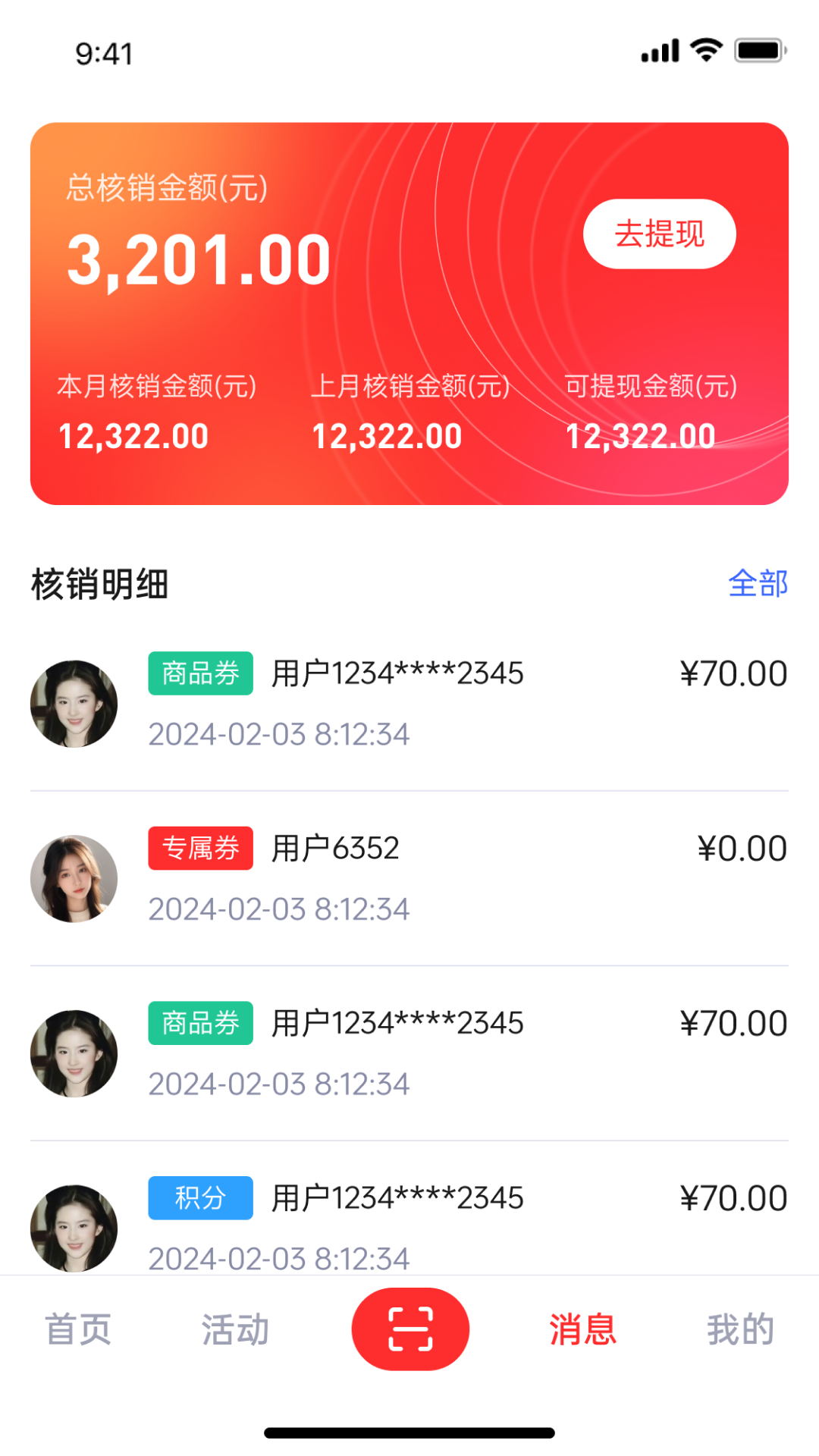Open the 我的 tab

pos(740,1329)
